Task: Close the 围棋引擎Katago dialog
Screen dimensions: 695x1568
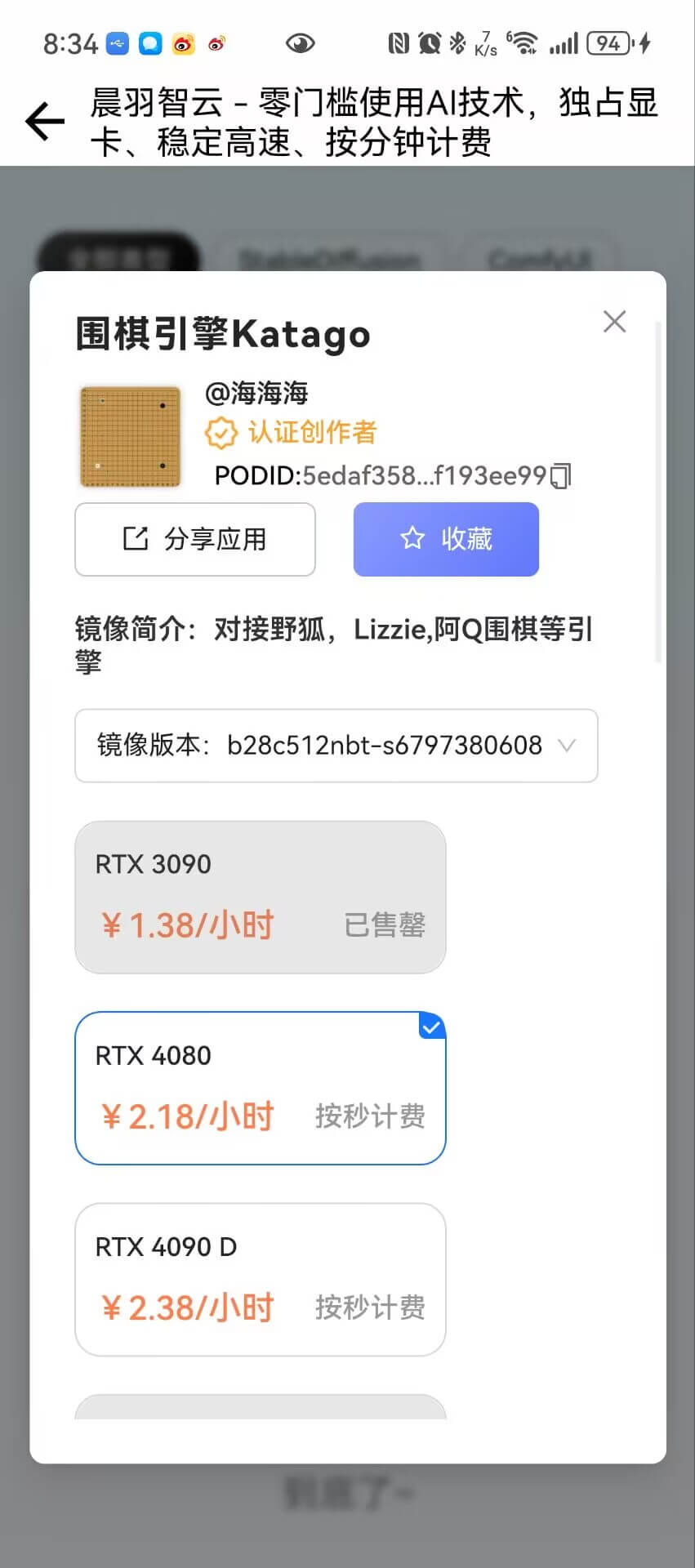Action: (614, 321)
